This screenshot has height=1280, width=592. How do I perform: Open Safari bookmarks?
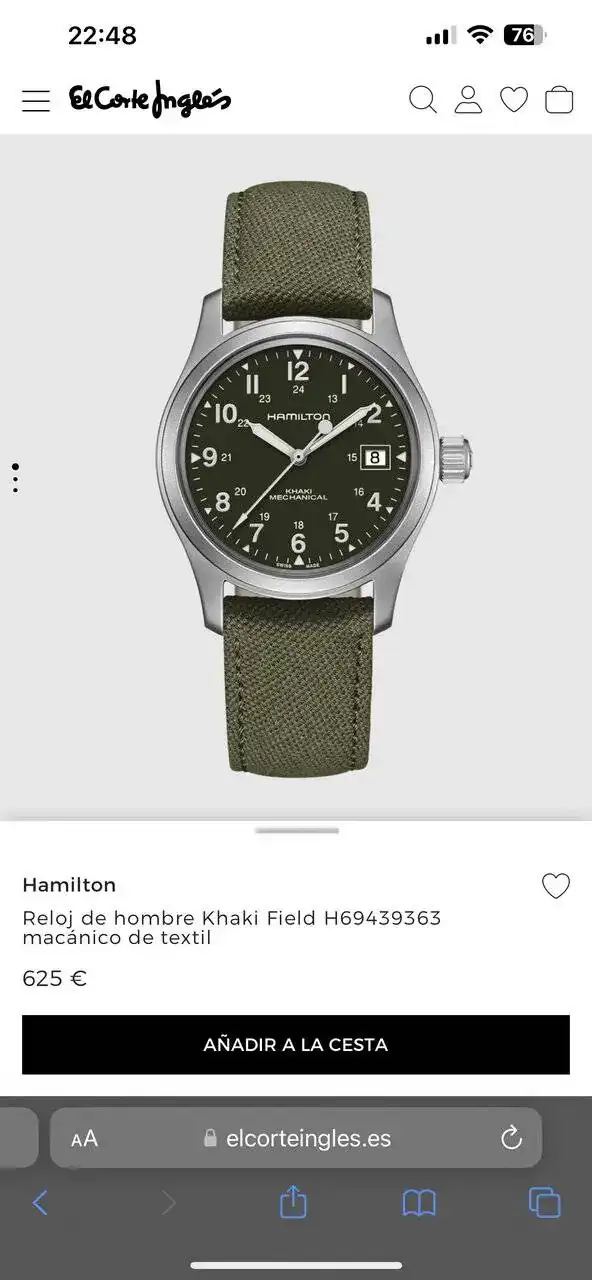pyautogui.click(x=419, y=1203)
